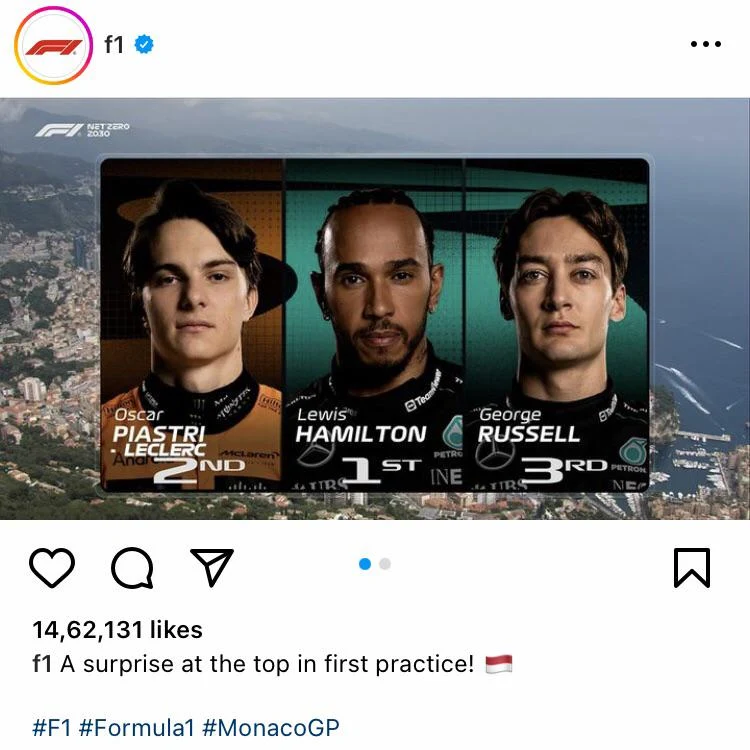Save the post with the bookmark icon

(691, 567)
